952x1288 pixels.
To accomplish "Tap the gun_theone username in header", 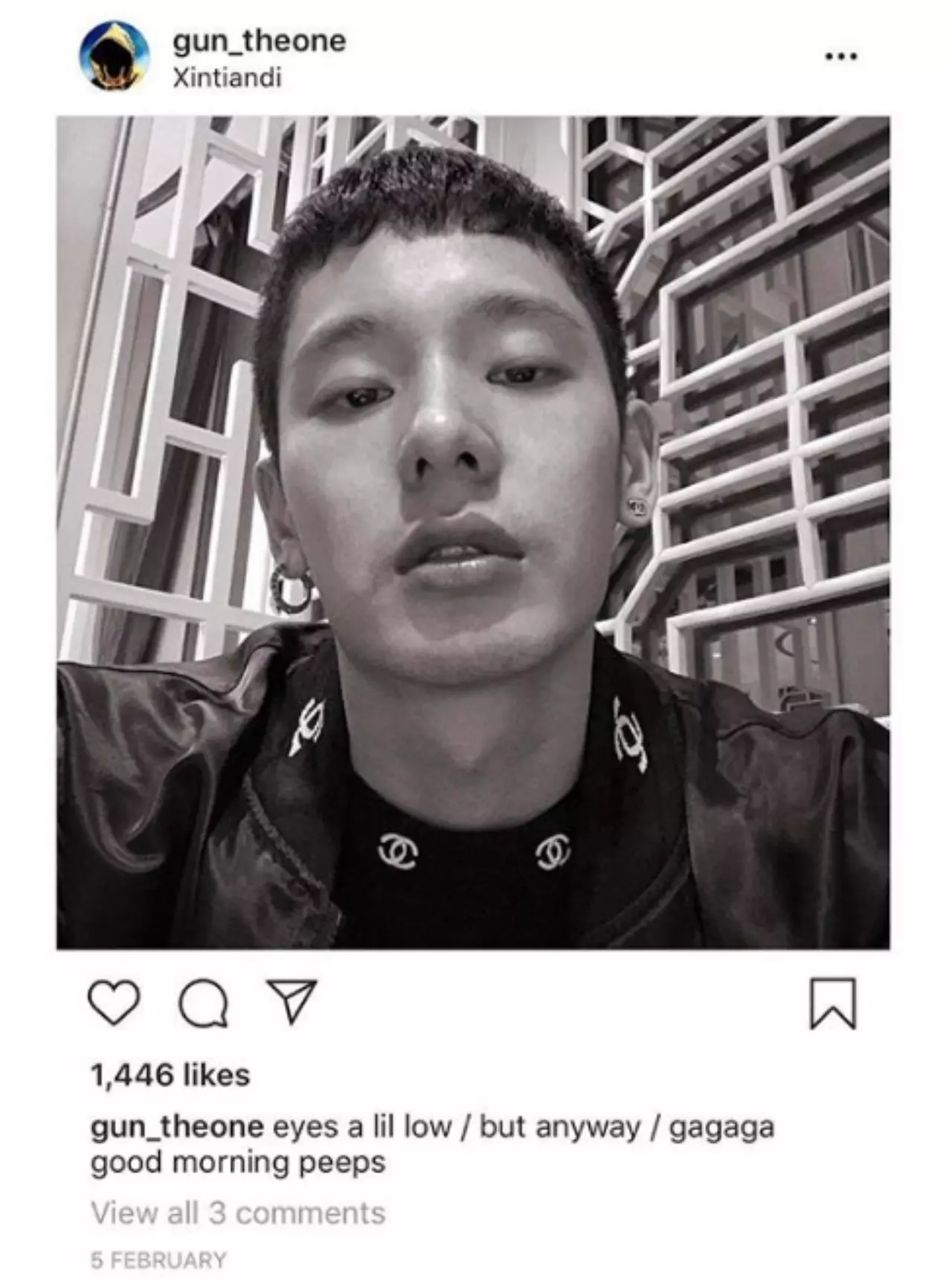I will point(259,40).
